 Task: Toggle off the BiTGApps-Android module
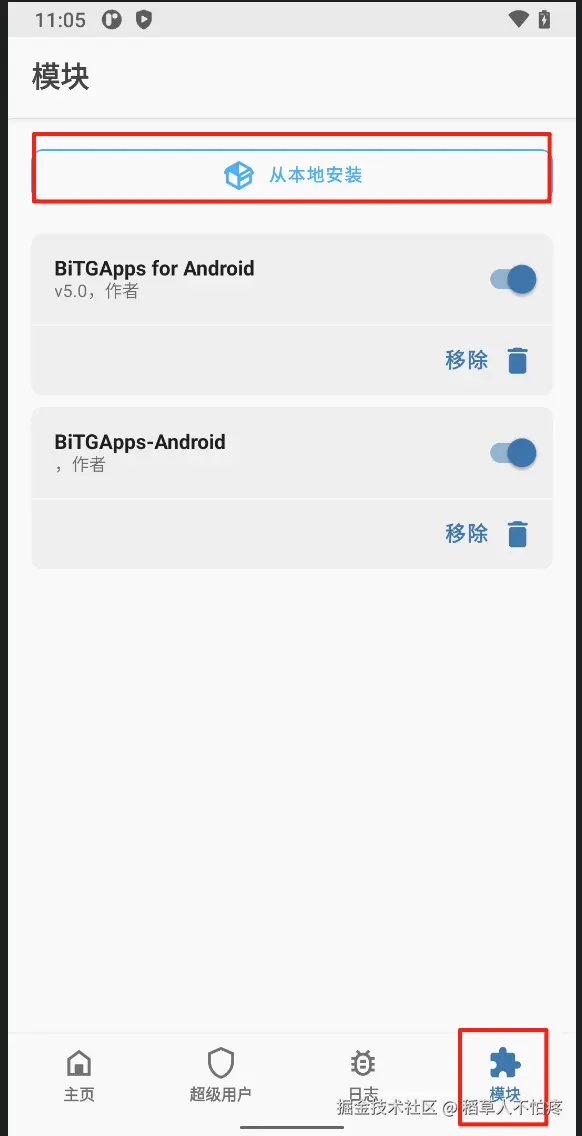[513, 454]
